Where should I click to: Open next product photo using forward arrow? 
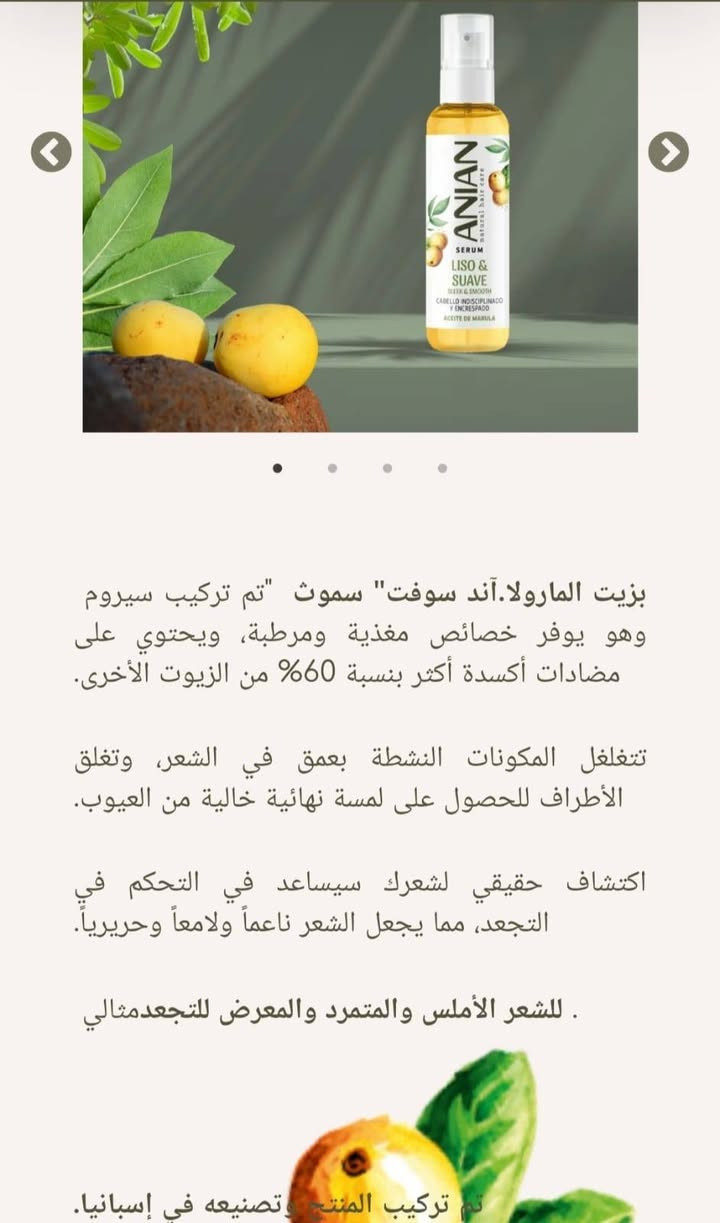tap(668, 152)
